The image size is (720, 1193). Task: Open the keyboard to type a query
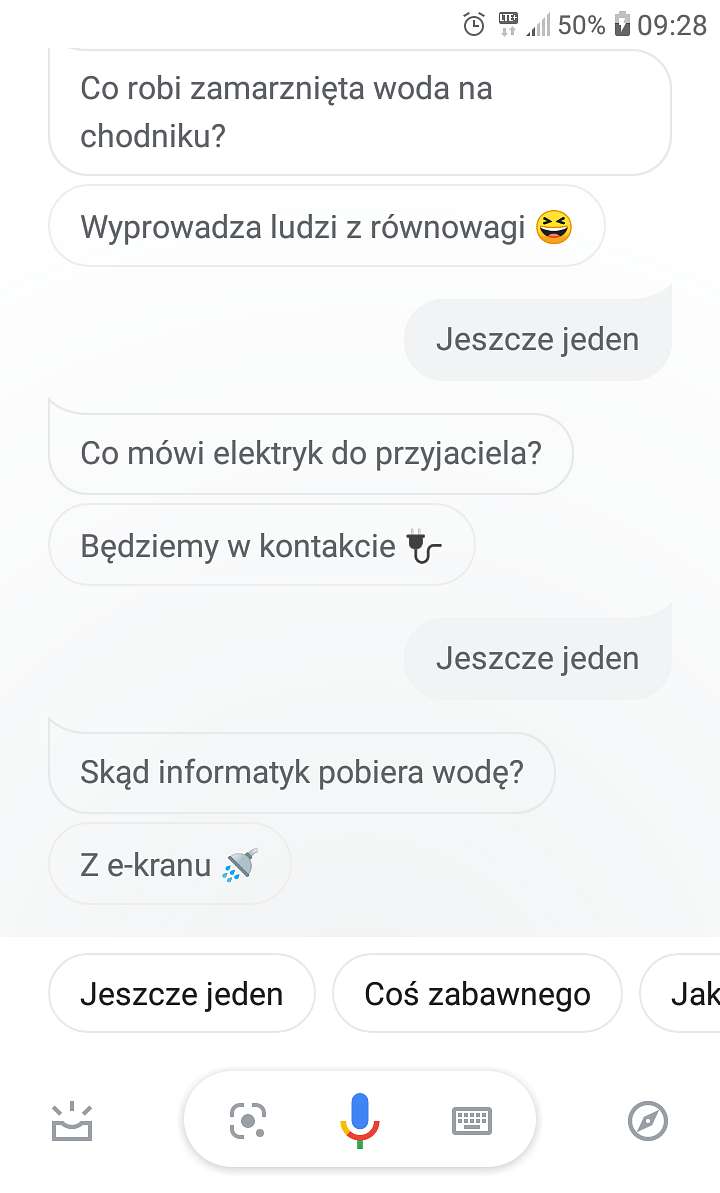coord(472,1121)
